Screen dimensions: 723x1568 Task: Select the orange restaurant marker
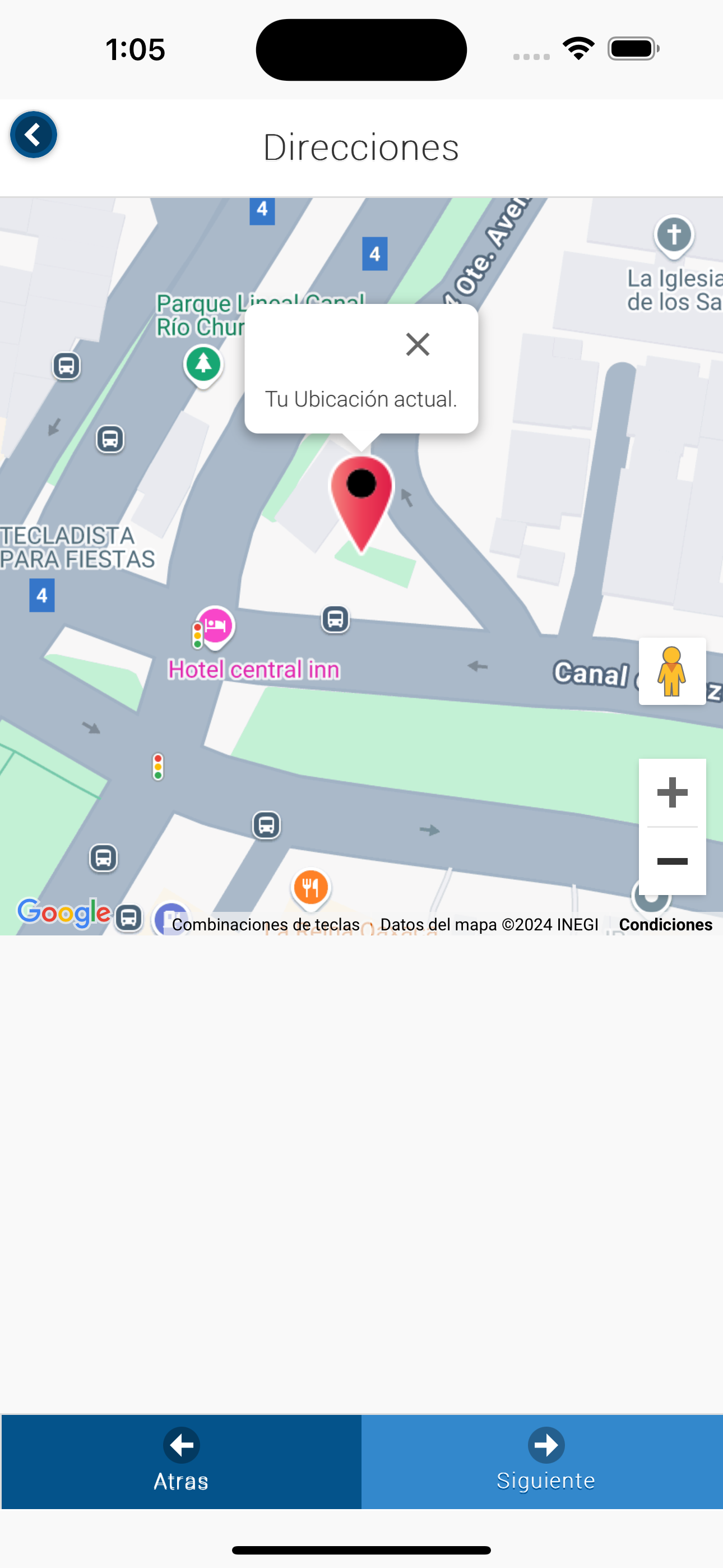pos(311,888)
